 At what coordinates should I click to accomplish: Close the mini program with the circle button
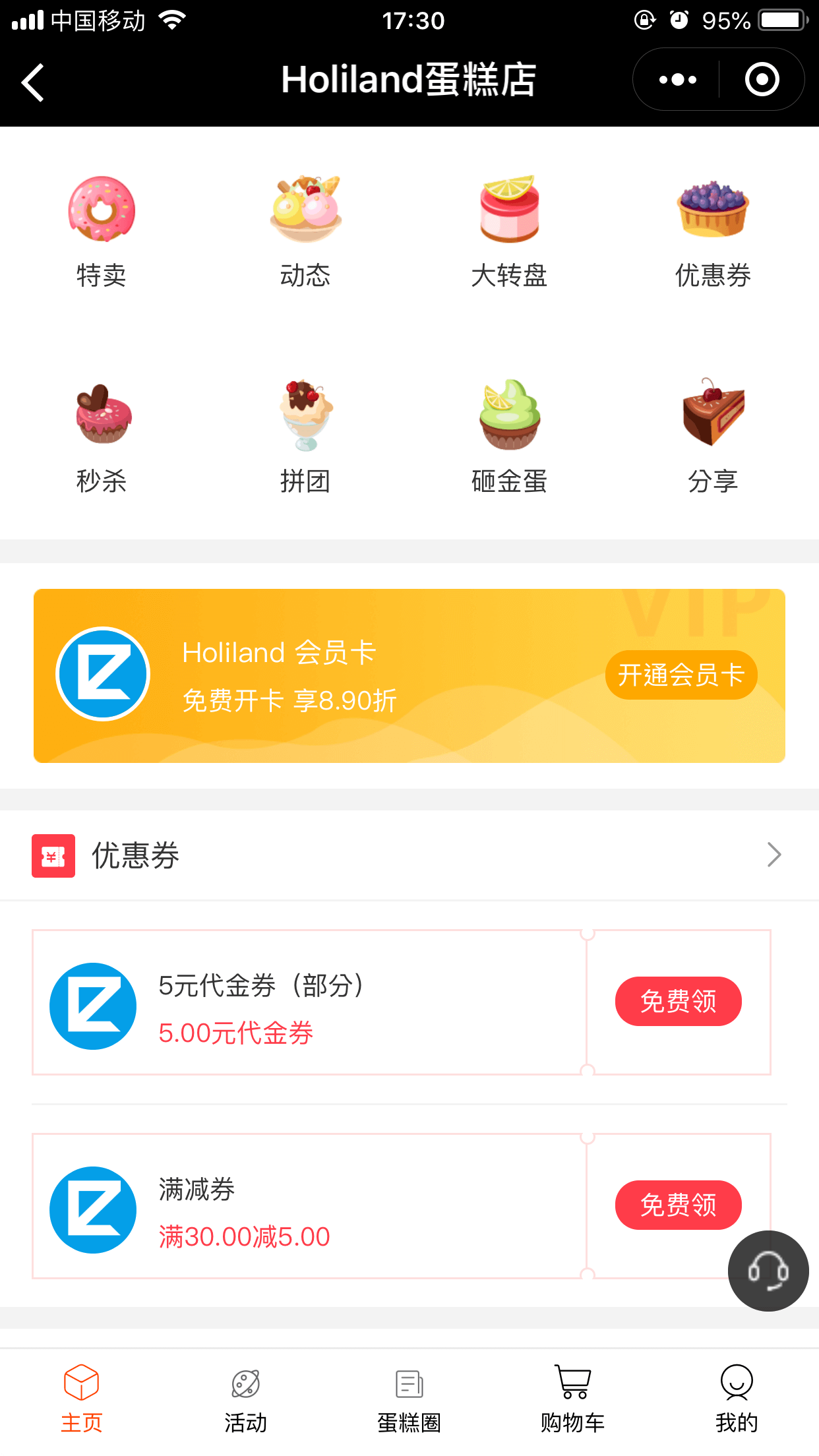tap(762, 80)
